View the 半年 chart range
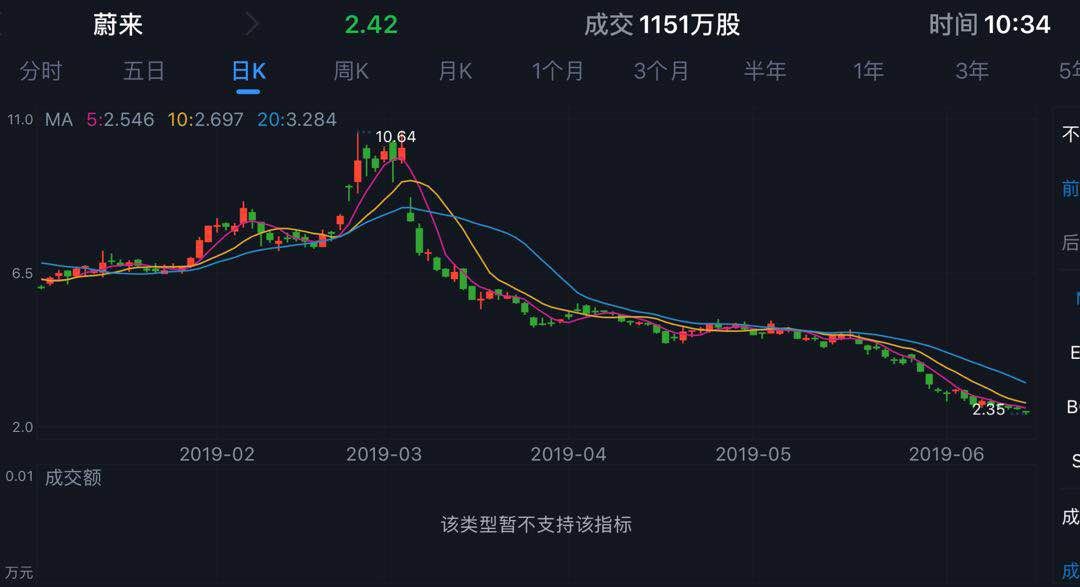1080x587 pixels. [x=765, y=71]
